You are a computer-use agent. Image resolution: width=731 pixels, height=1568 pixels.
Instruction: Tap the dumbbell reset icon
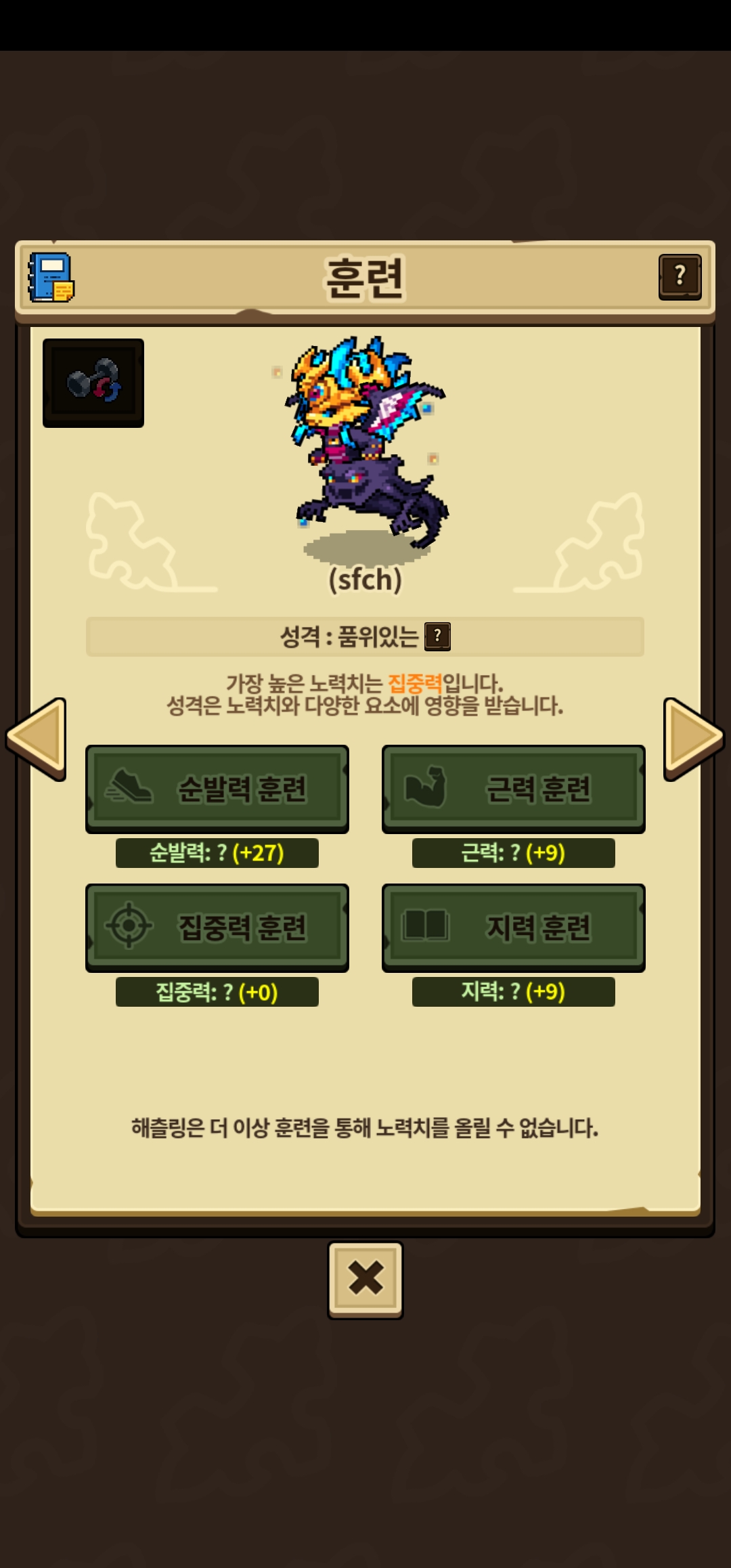coord(93,383)
